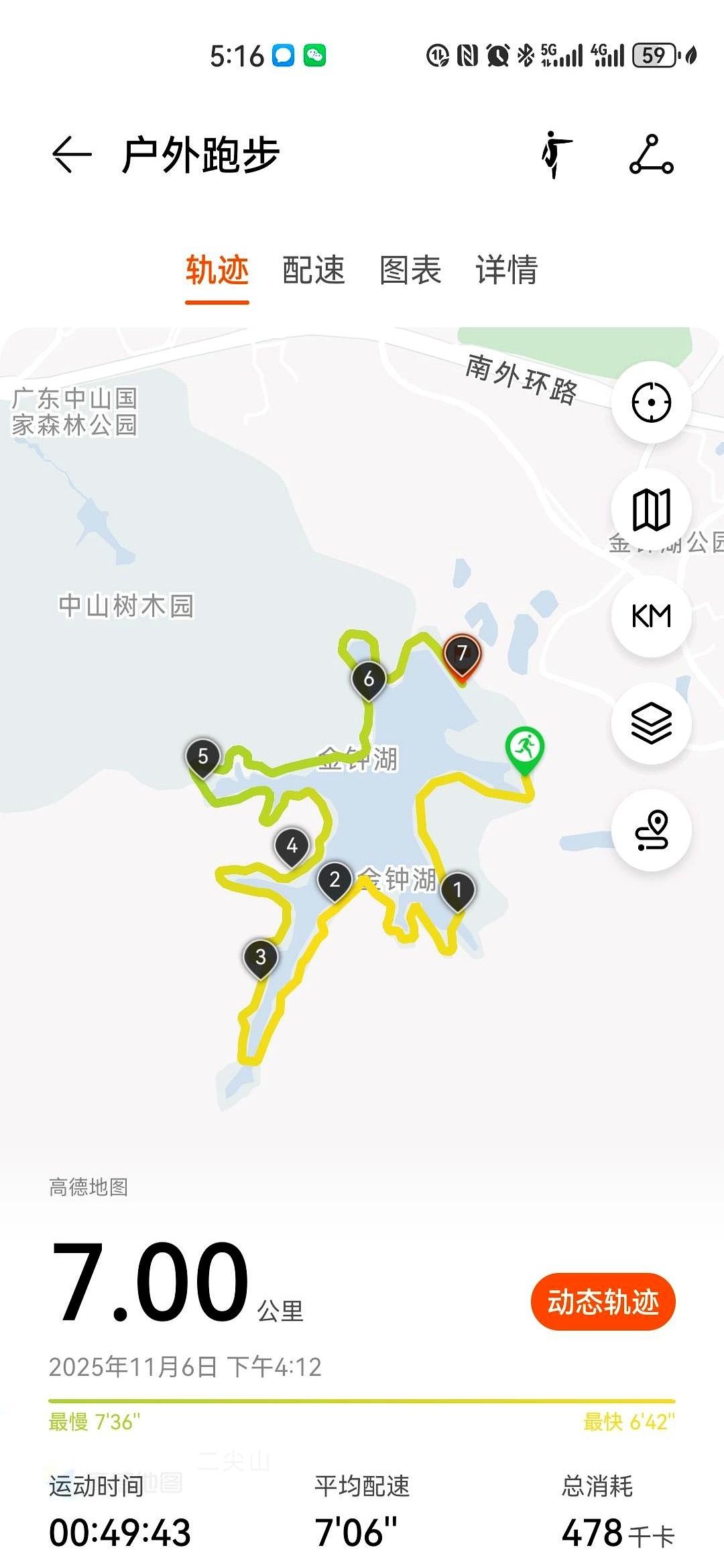724x1568 pixels.
Task: Go back from the 户外跑步 page
Action: click(72, 155)
